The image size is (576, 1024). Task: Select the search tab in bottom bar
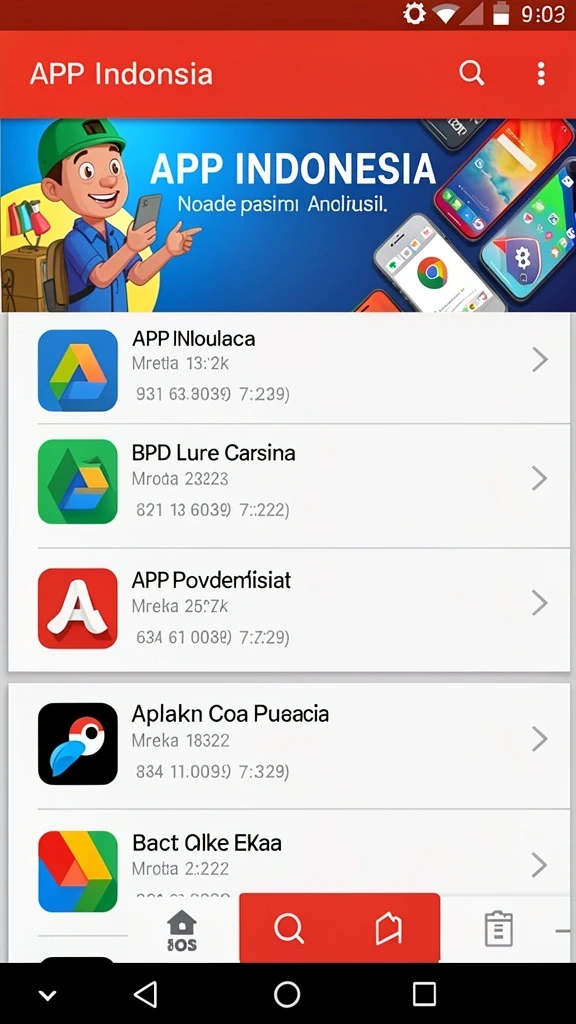[289, 928]
